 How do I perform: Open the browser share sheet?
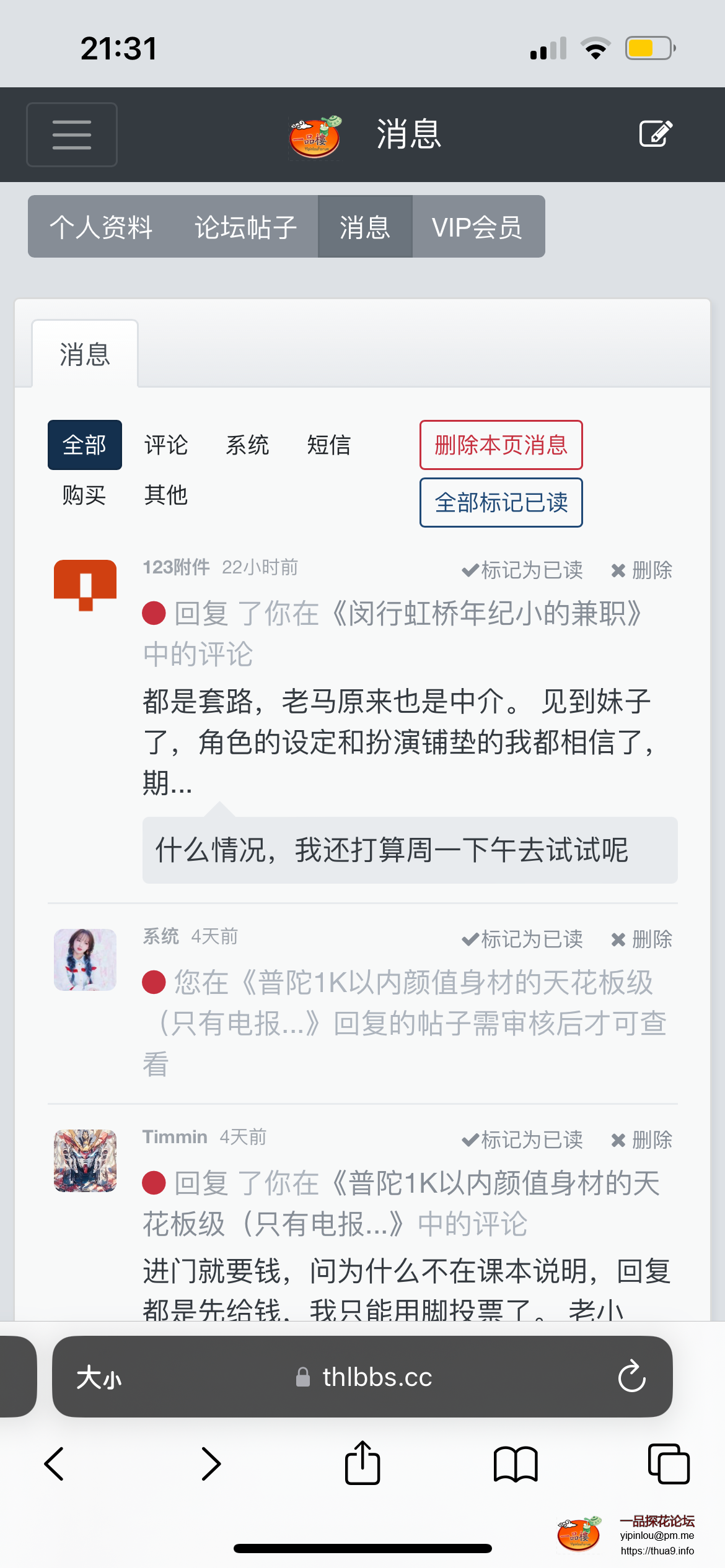tap(362, 1464)
